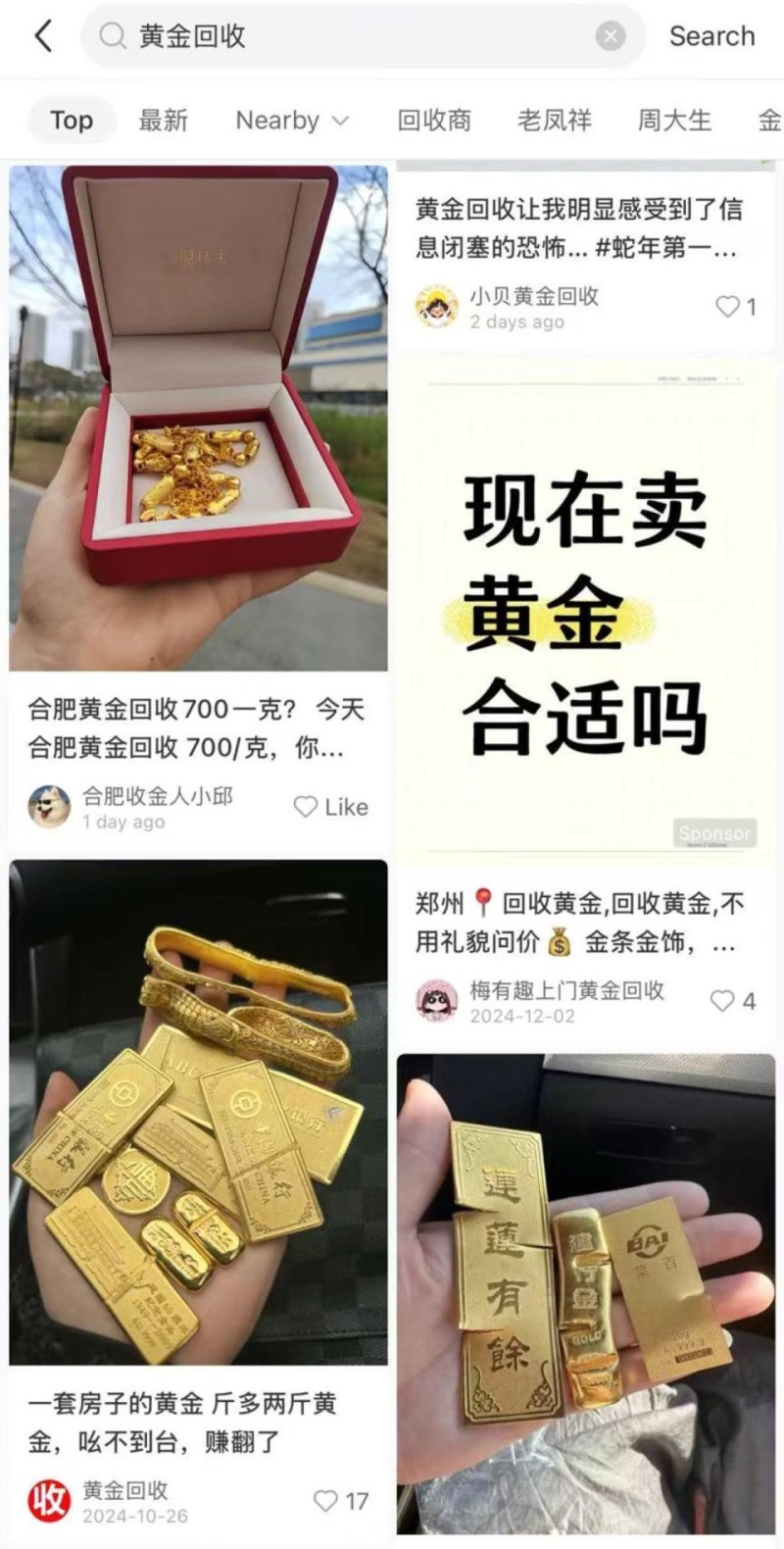Clear the search text

click(x=610, y=37)
